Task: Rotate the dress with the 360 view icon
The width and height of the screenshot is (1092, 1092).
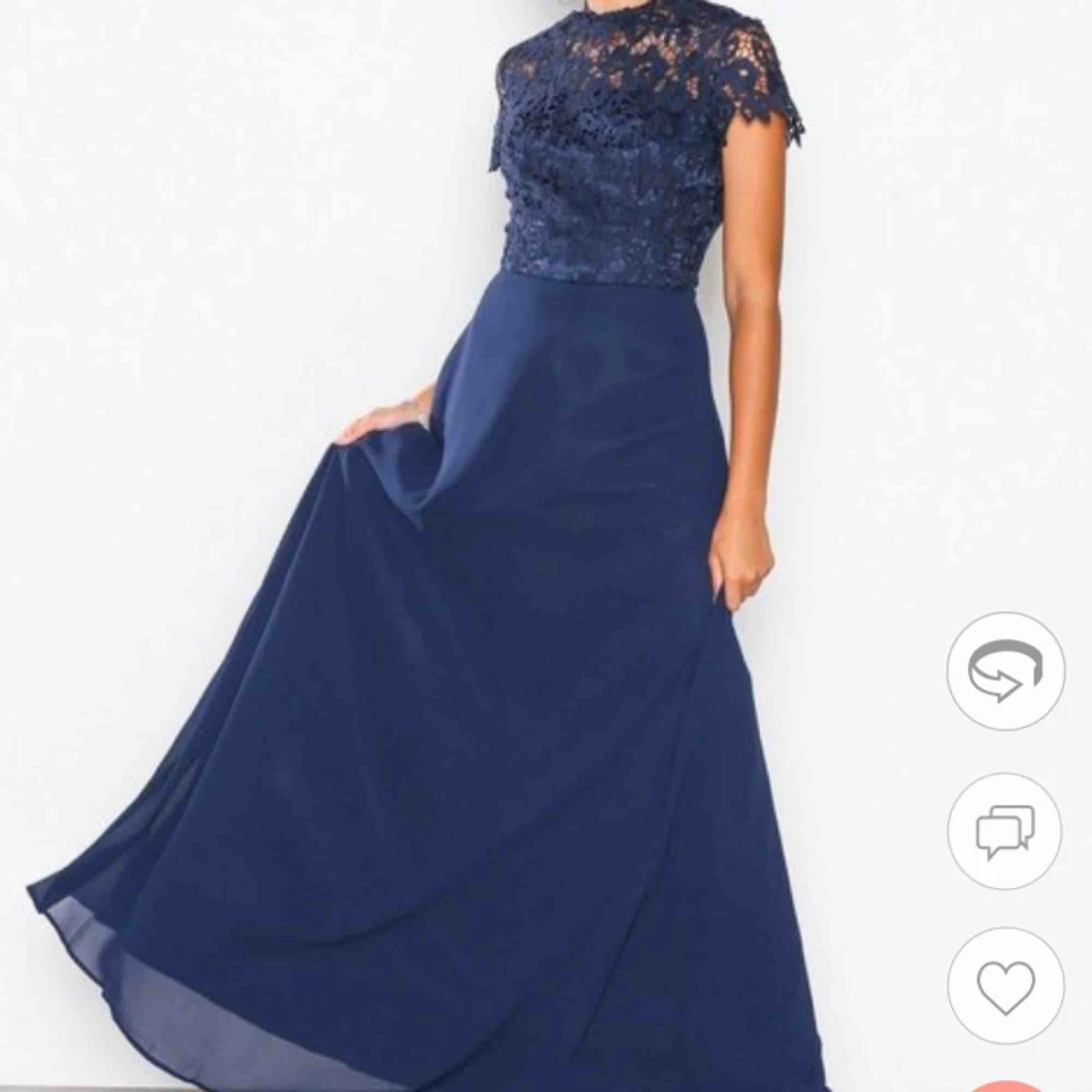Action: [1006, 671]
